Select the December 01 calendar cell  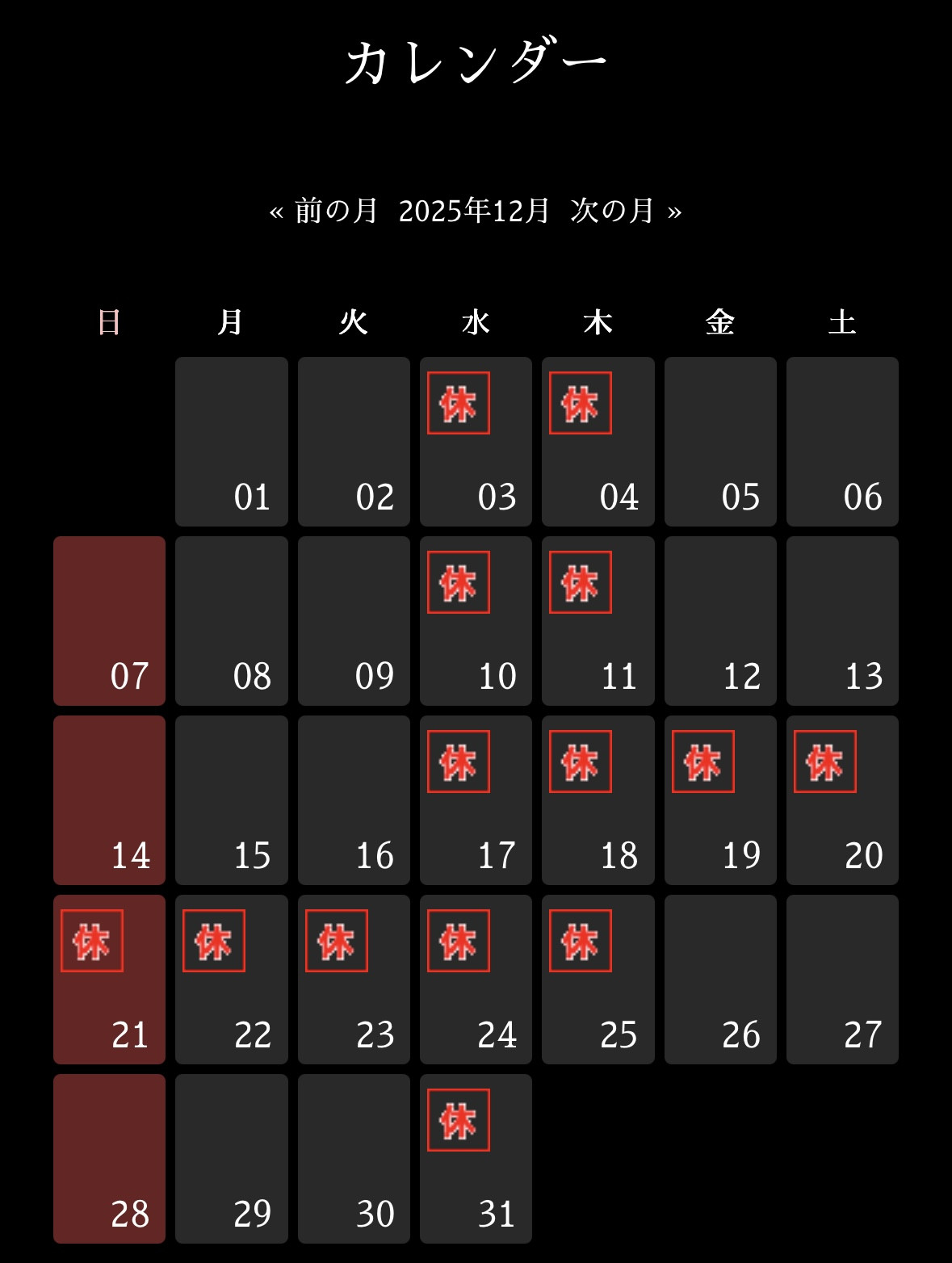pyautogui.click(x=231, y=440)
